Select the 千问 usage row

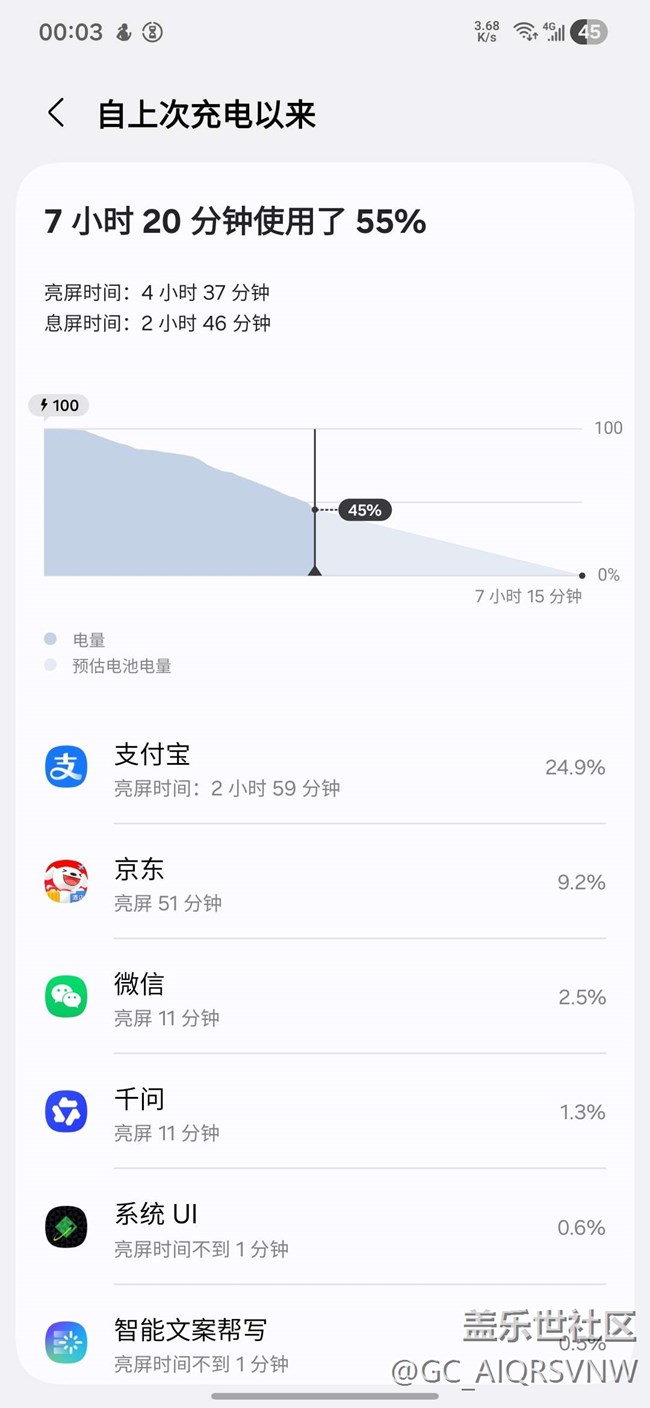tap(325, 1113)
